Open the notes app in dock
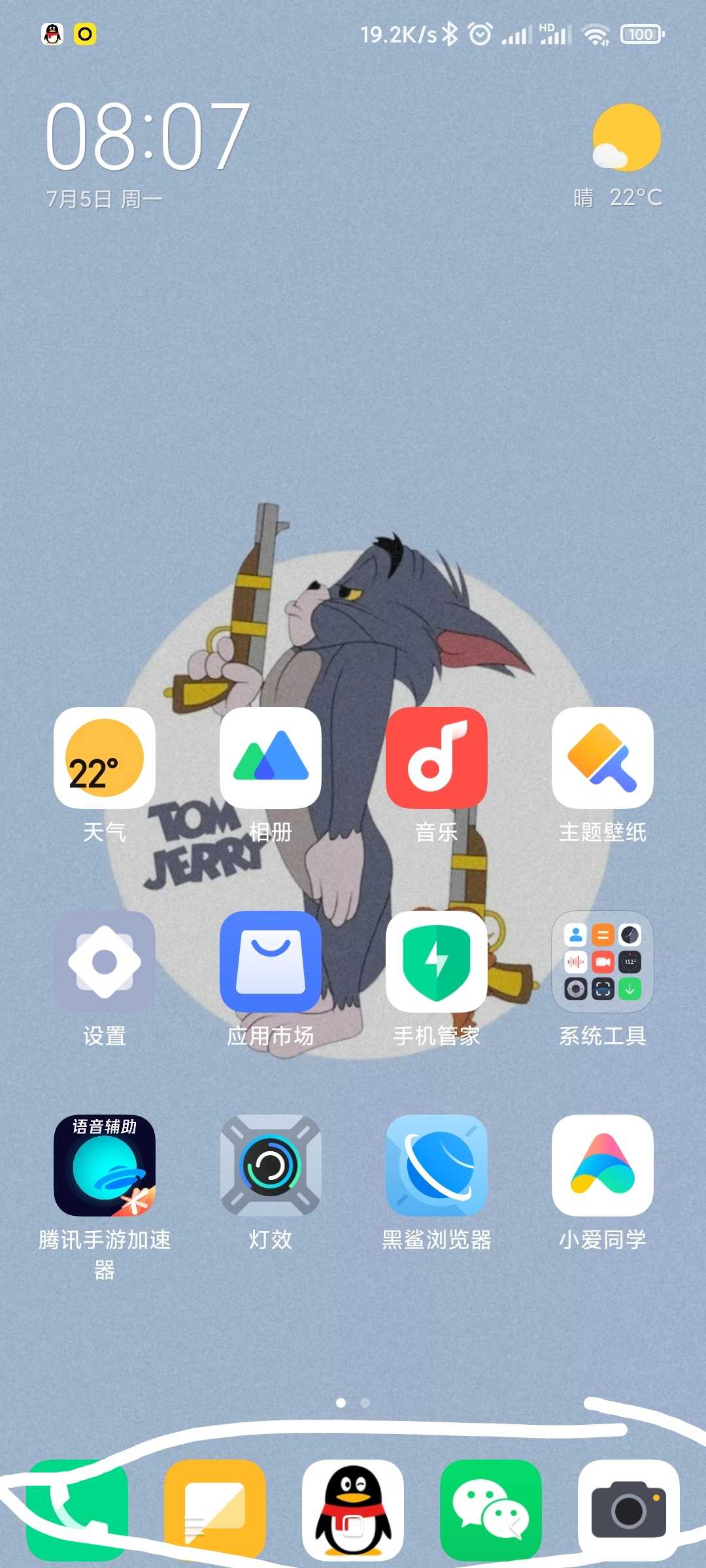The width and height of the screenshot is (706, 1568). pos(215,1510)
